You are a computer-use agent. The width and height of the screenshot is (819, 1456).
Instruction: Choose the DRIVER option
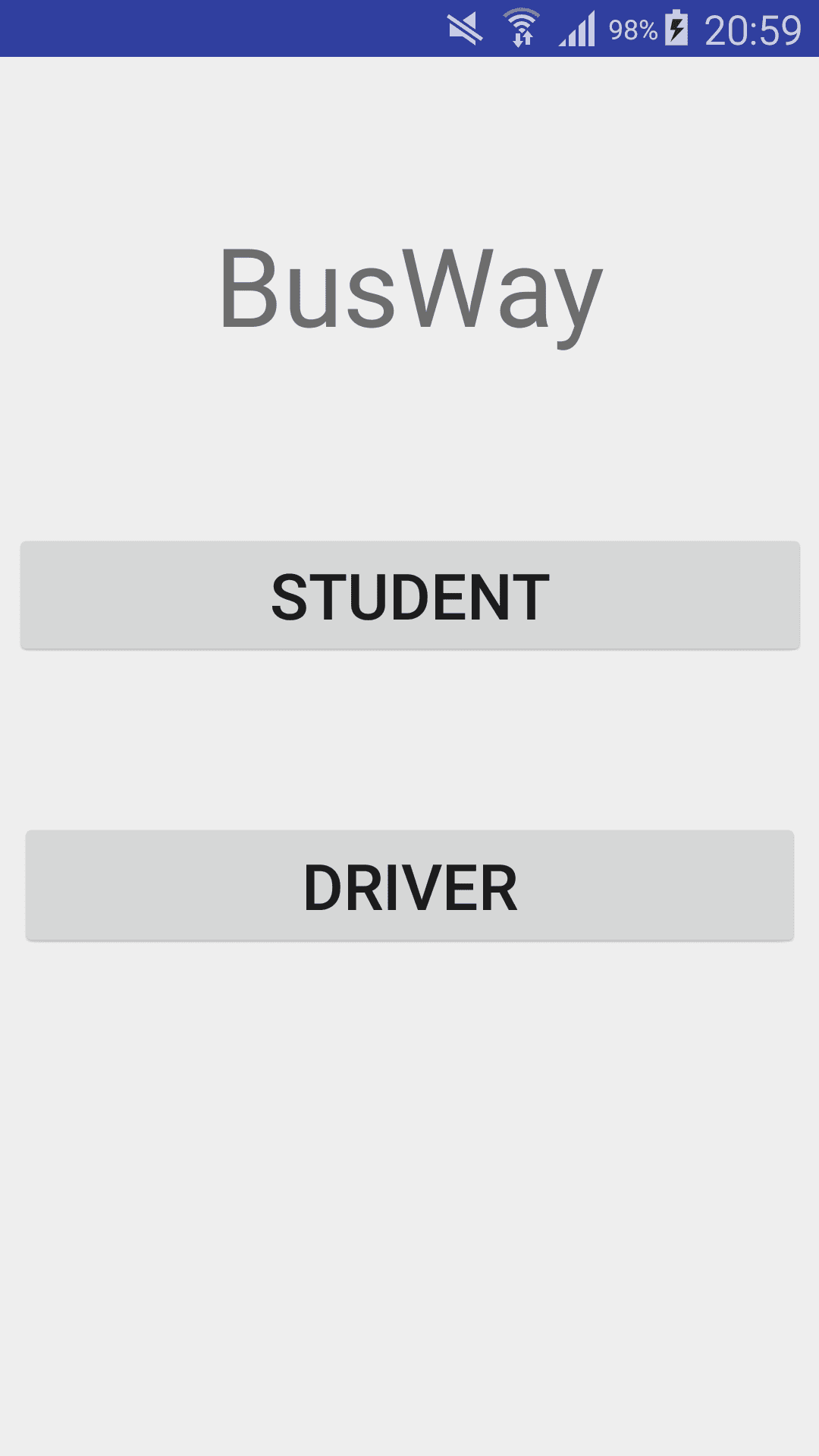tap(409, 886)
